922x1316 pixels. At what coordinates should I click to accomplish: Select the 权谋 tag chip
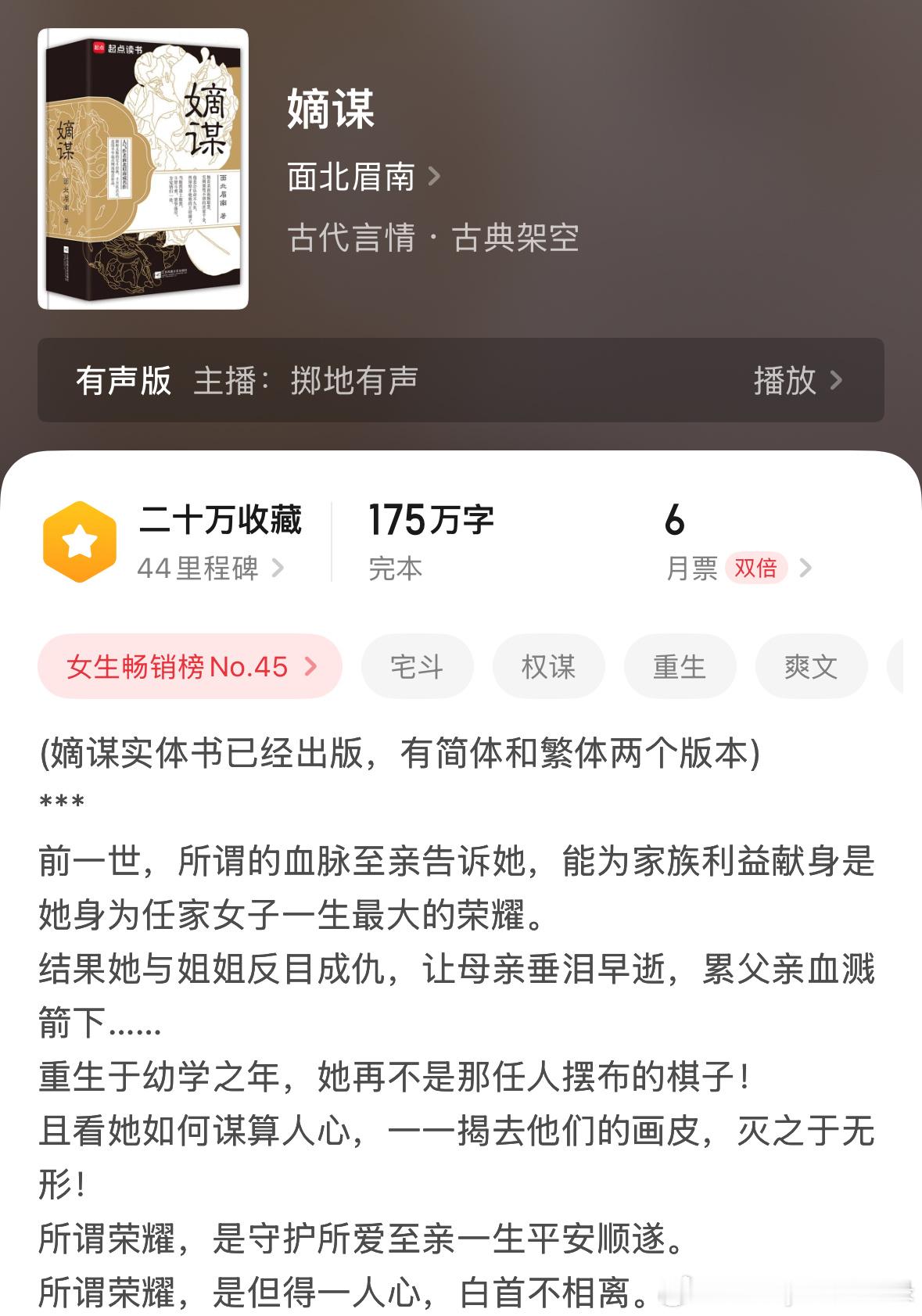pos(548,667)
